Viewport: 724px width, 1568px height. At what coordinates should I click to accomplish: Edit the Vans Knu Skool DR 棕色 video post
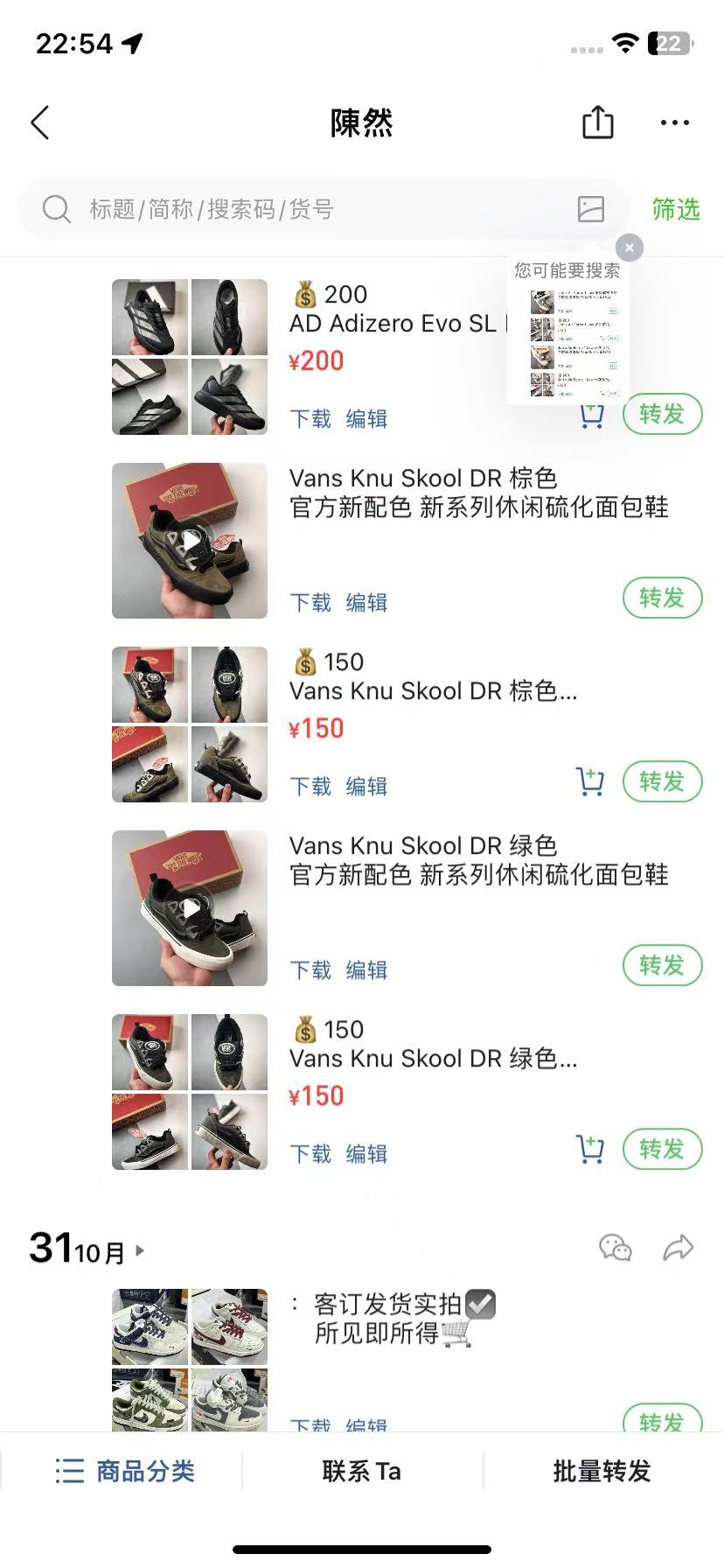[x=366, y=603]
